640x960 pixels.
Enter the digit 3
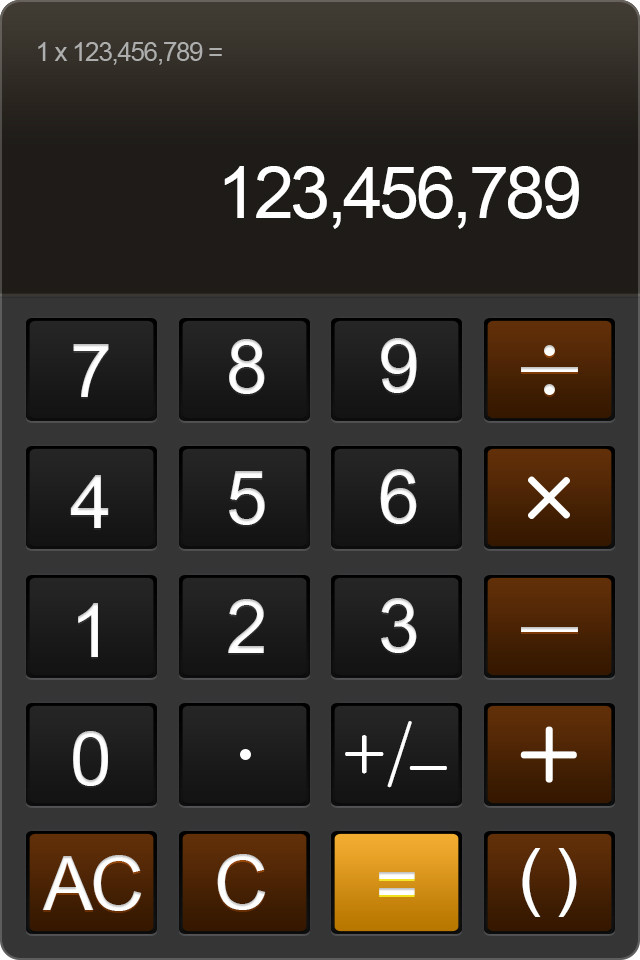(x=396, y=626)
